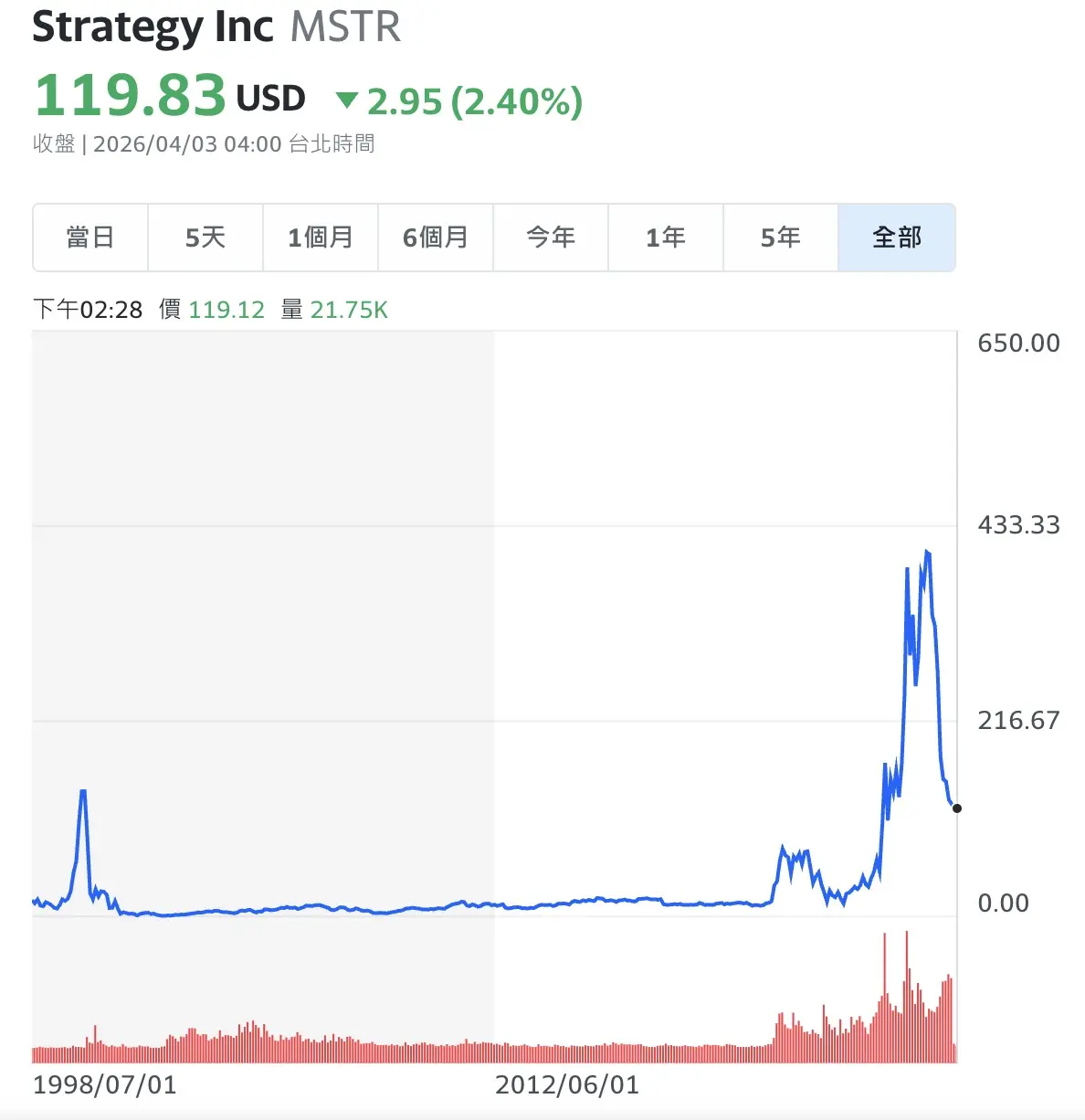
Task: Select the 全部 full history tab
Action: coord(897,238)
